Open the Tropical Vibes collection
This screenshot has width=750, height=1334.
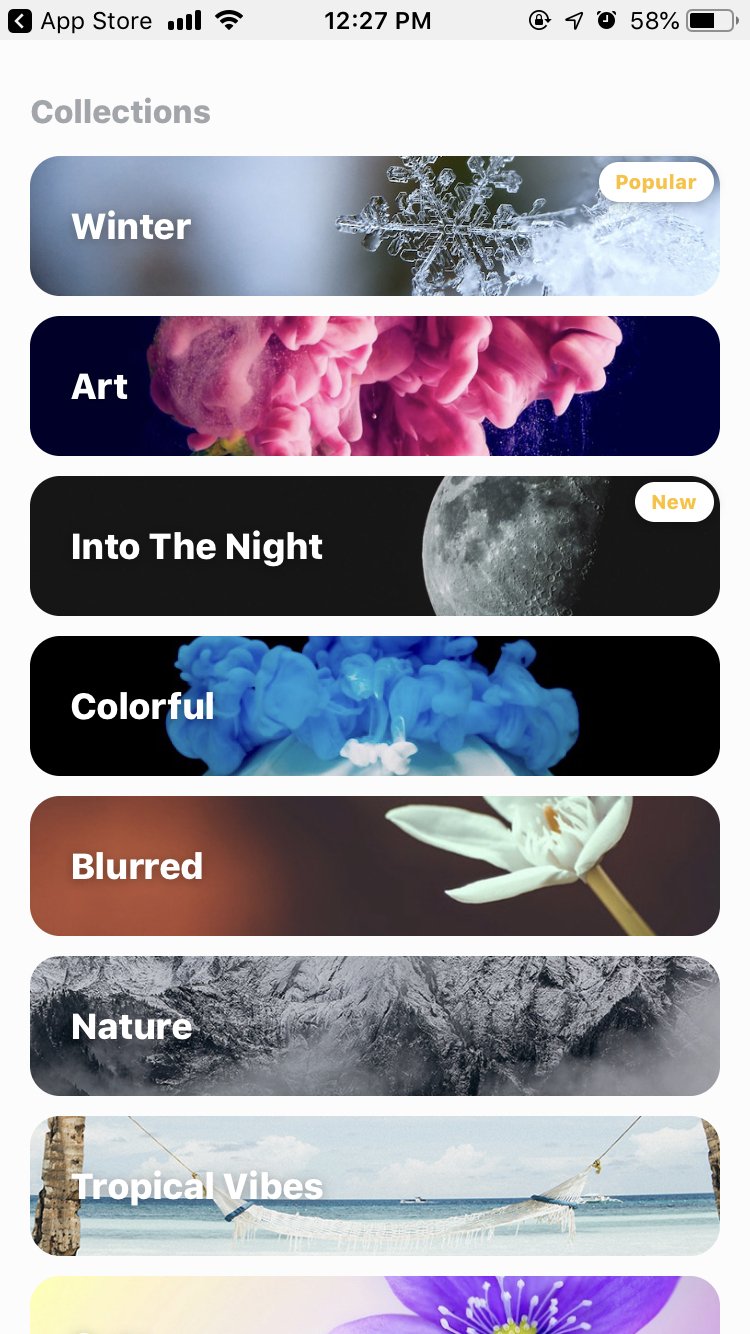pyautogui.click(x=375, y=1186)
